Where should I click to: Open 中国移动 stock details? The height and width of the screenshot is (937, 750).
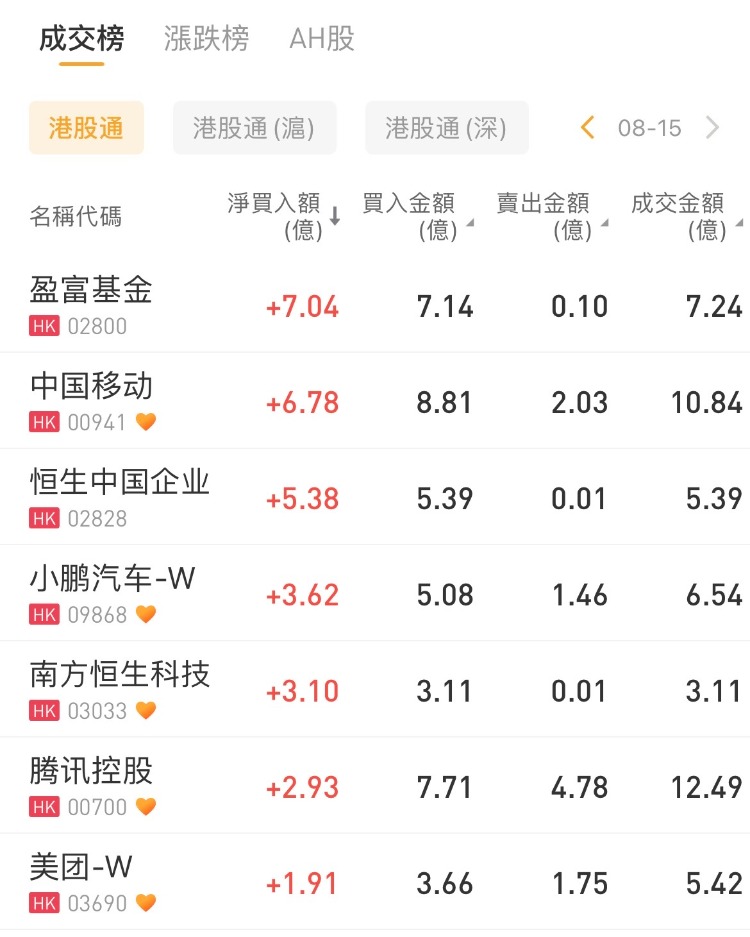[92, 401]
